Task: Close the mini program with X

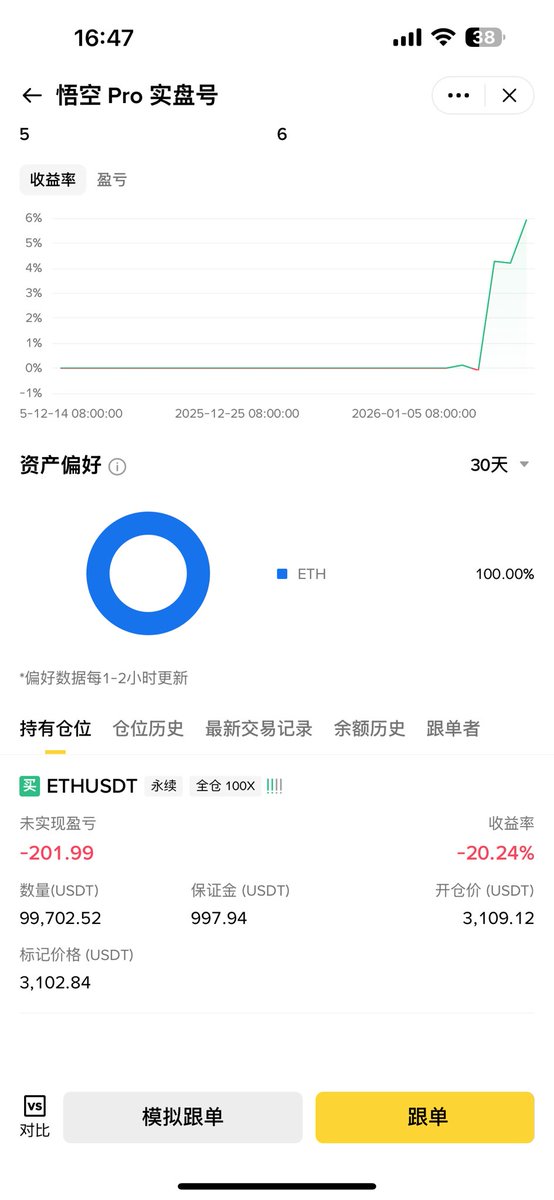Action: coord(509,96)
